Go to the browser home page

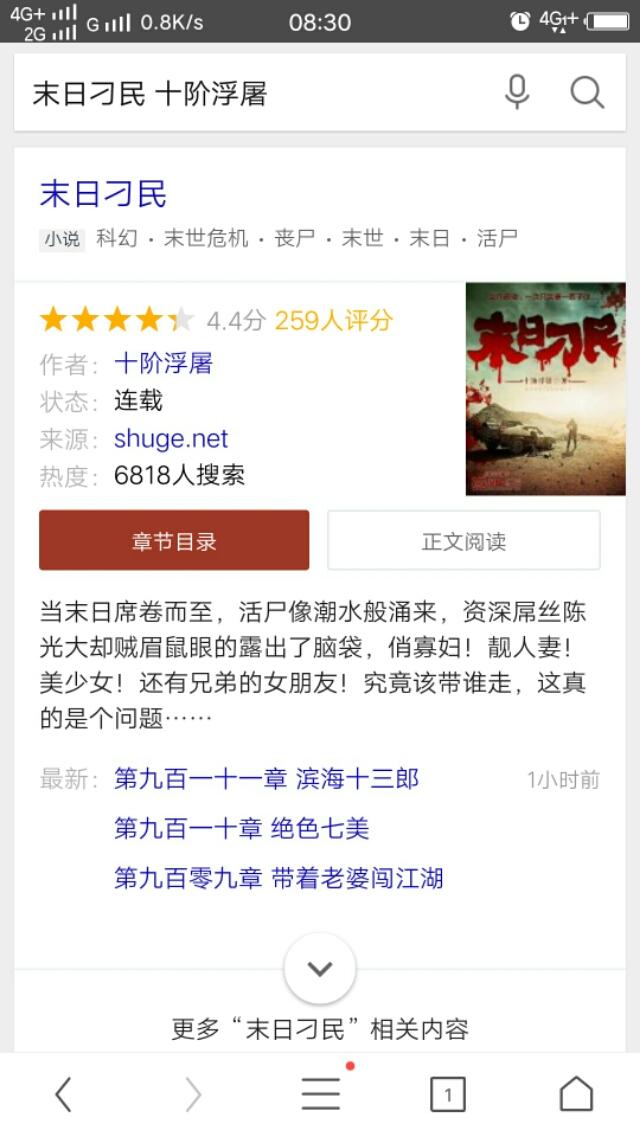coord(576,1093)
